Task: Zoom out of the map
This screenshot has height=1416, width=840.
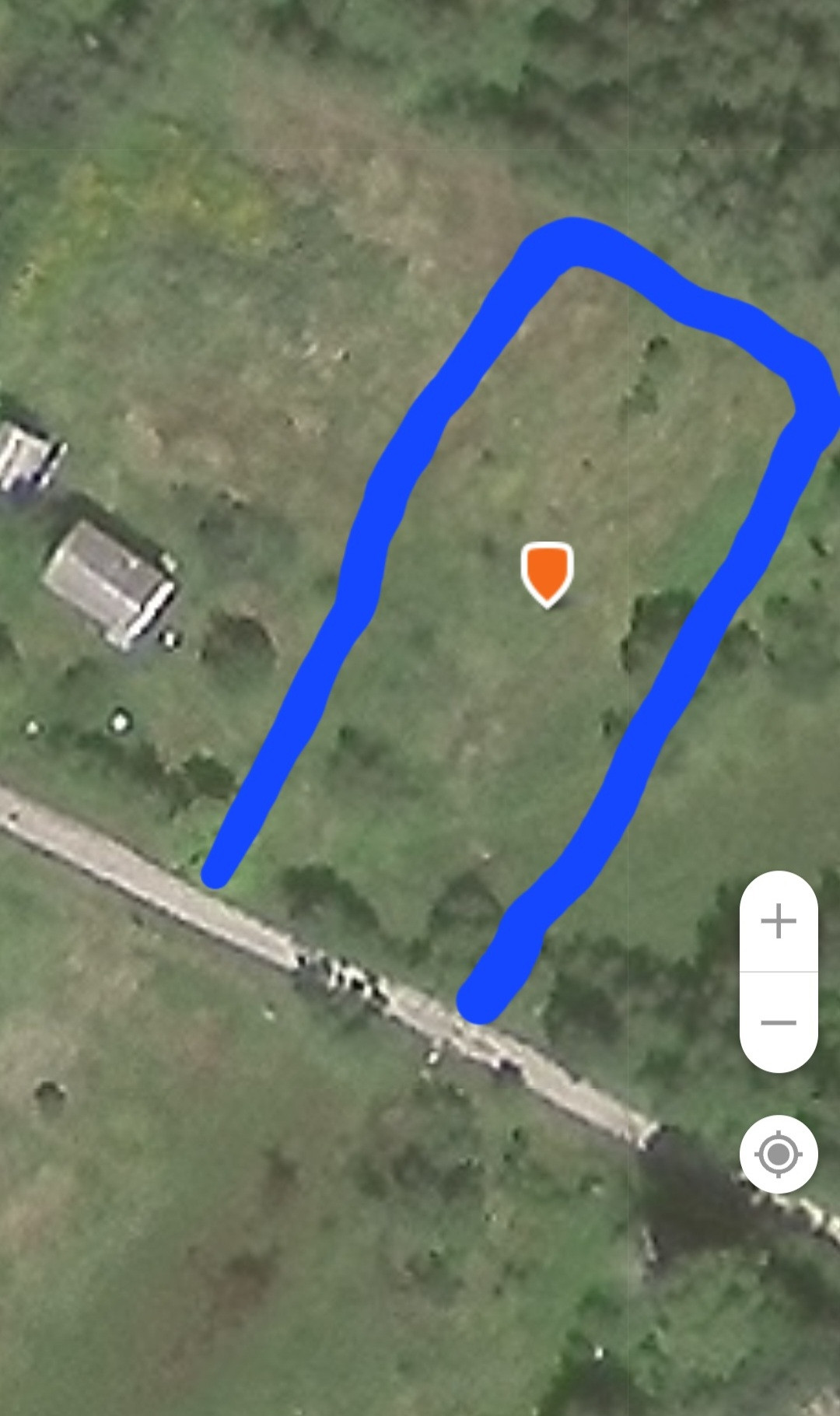Action: (779, 1022)
